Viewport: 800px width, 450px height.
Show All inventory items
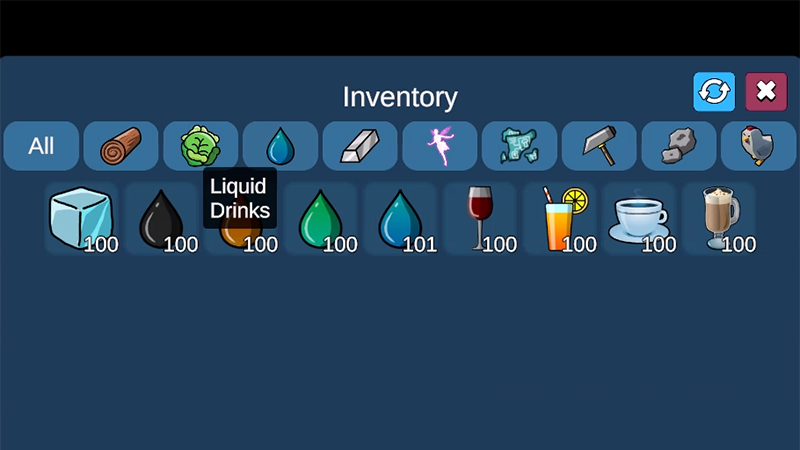(41, 146)
